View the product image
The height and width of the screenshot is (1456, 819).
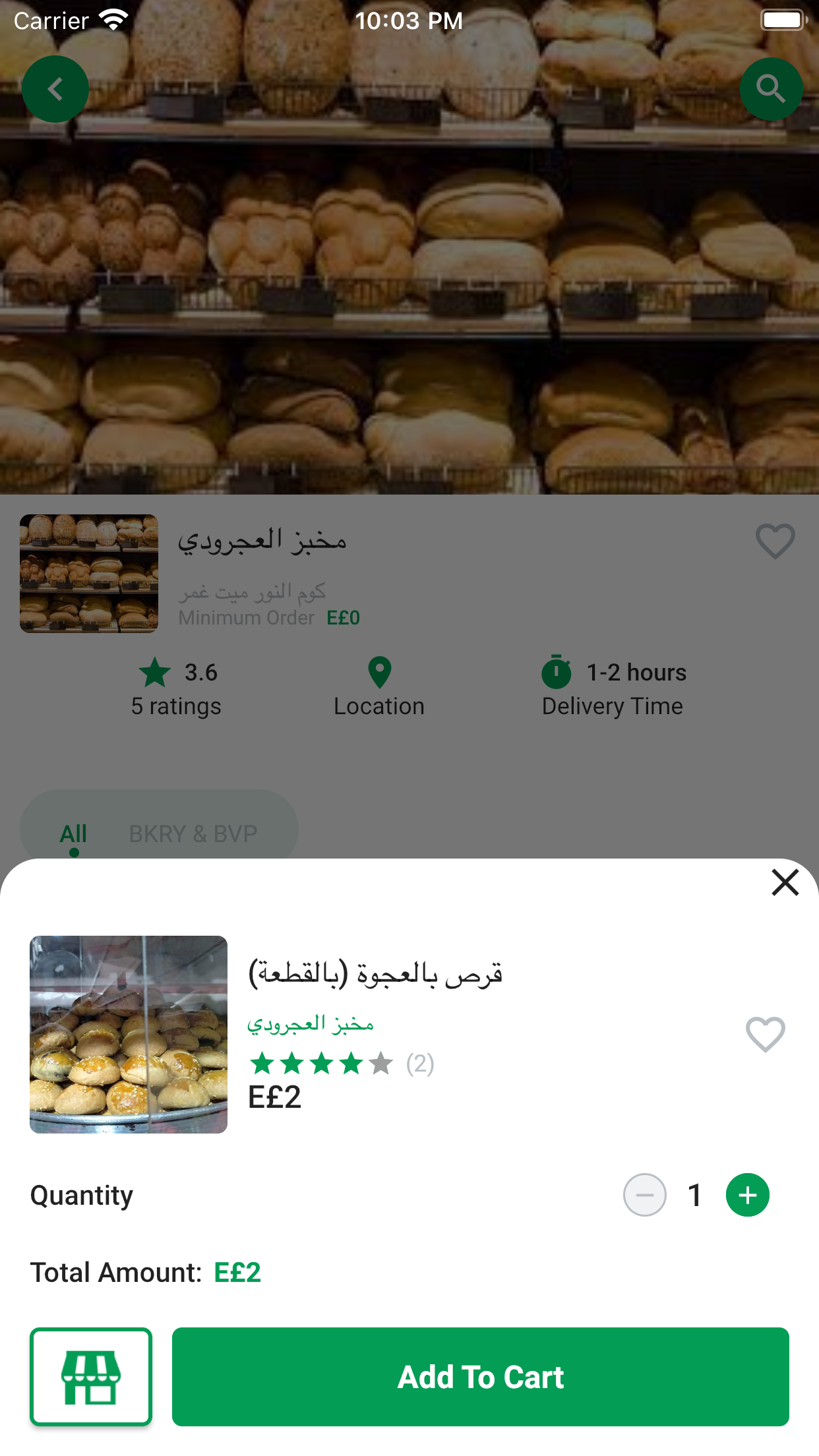coord(129,1035)
